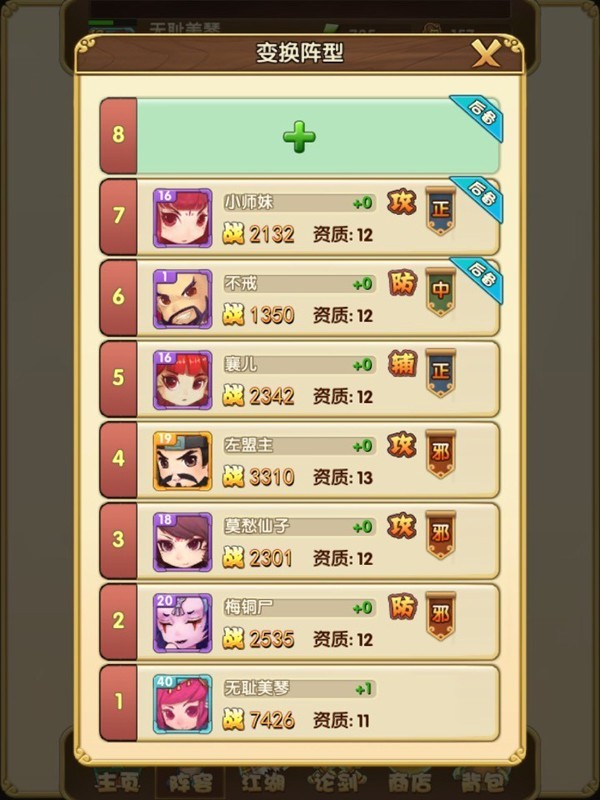Select the 小师妹 hero row
The height and width of the screenshot is (800, 600).
pos(300,217)
